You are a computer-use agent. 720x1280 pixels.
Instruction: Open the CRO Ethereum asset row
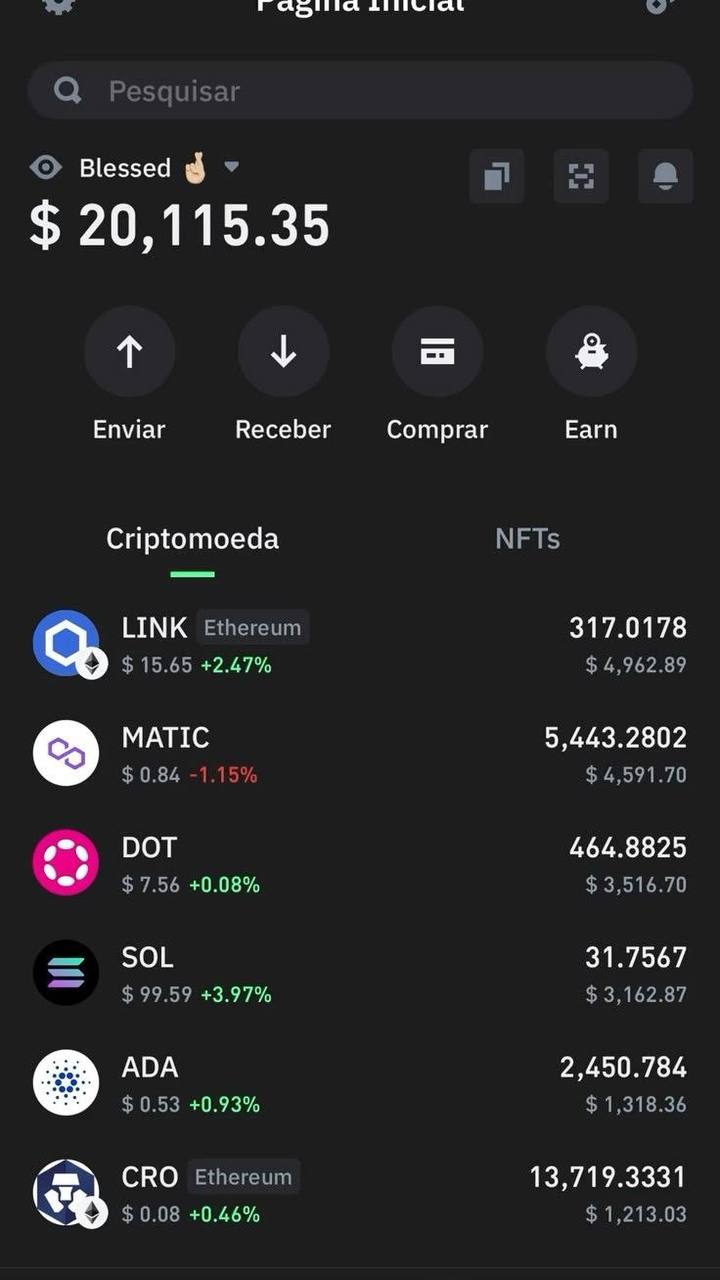360,1194
